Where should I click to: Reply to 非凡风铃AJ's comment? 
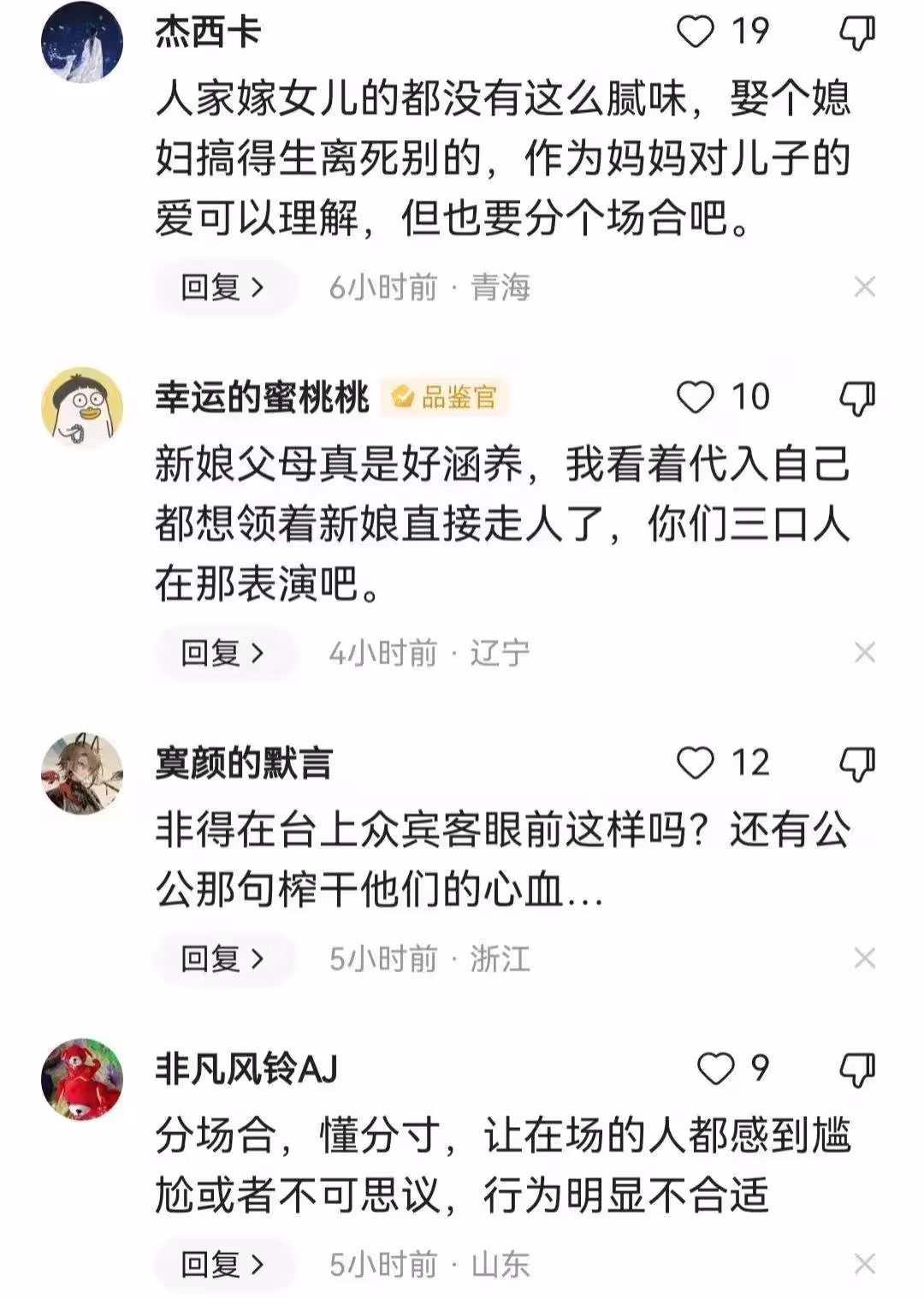223,1264
